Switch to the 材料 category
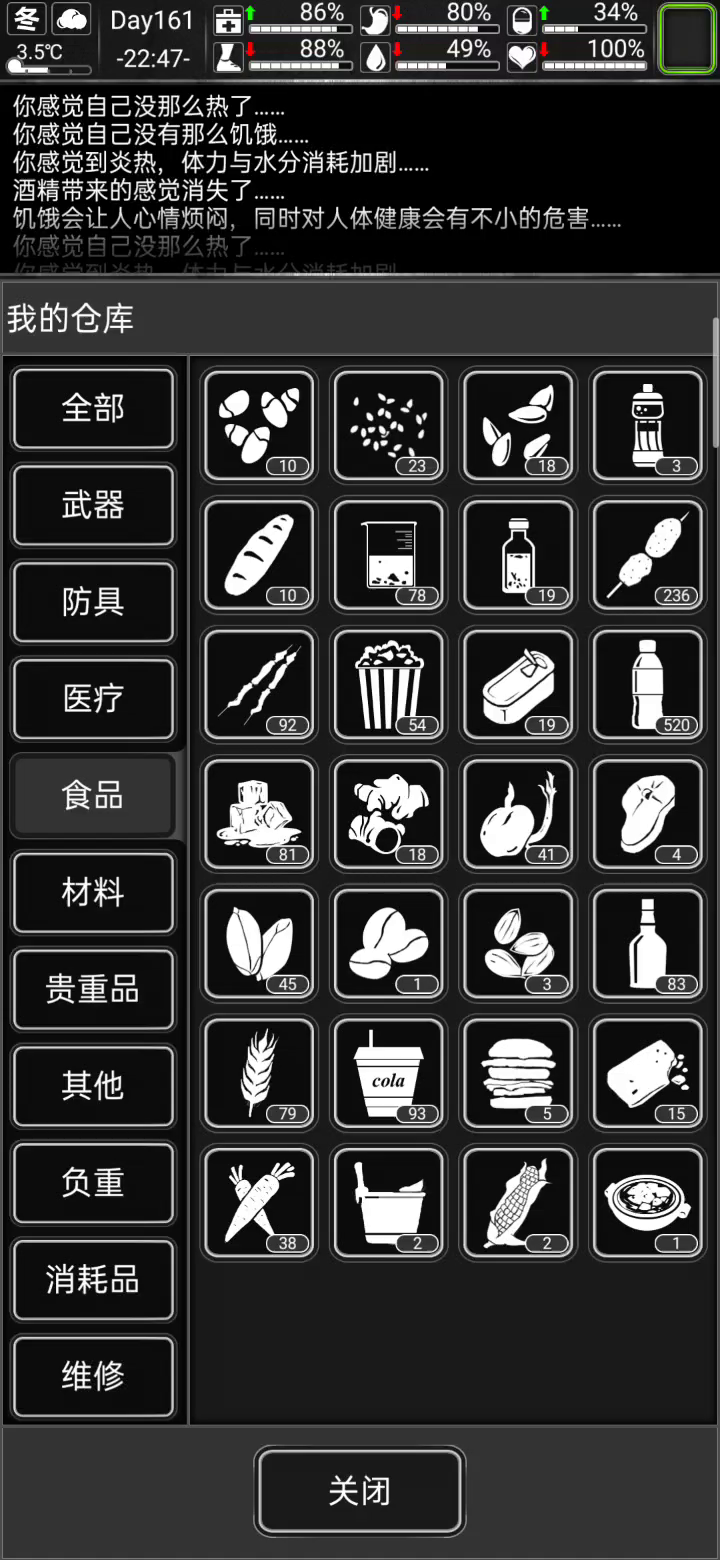The image size is (720, 1560). pyautogui.click(x=93, y=892)
